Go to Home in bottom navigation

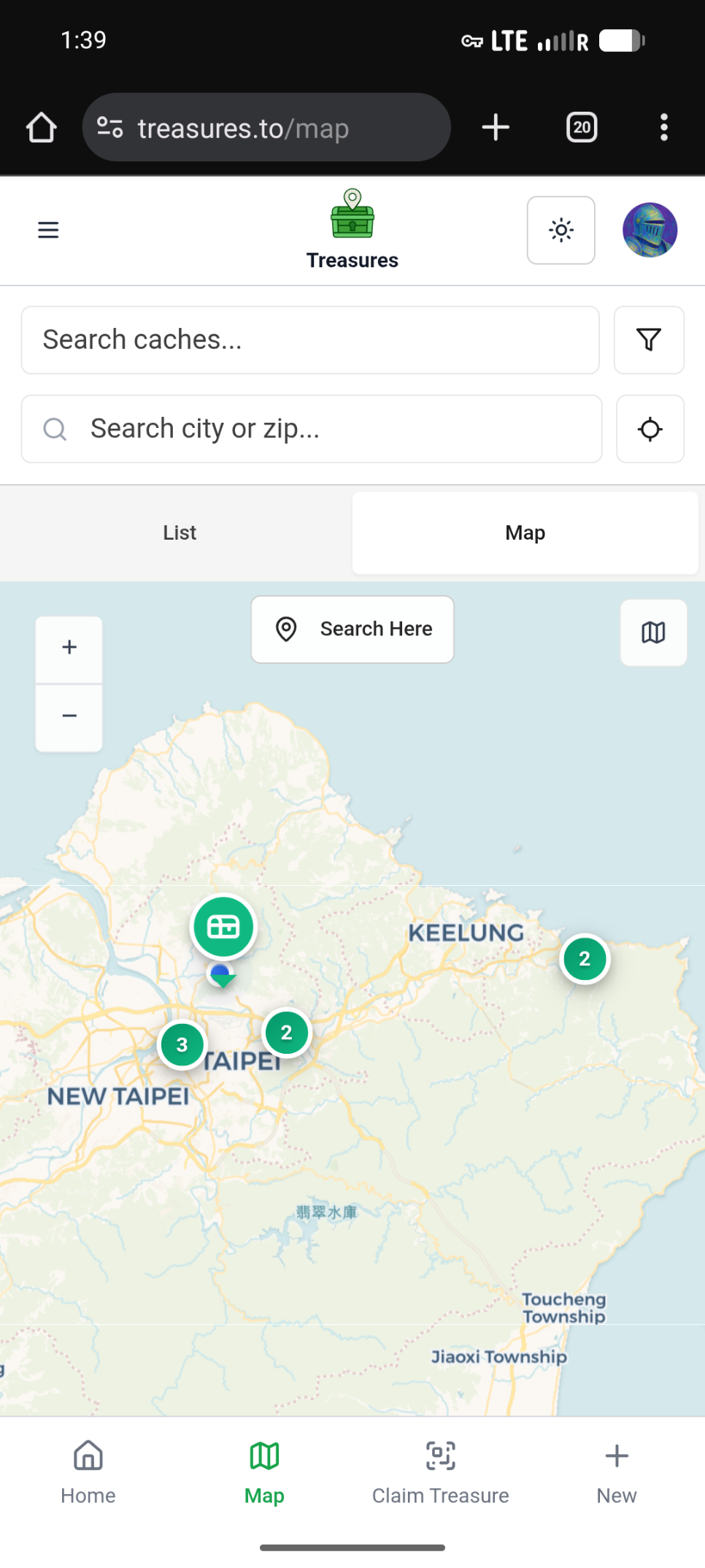point(88,1472)
